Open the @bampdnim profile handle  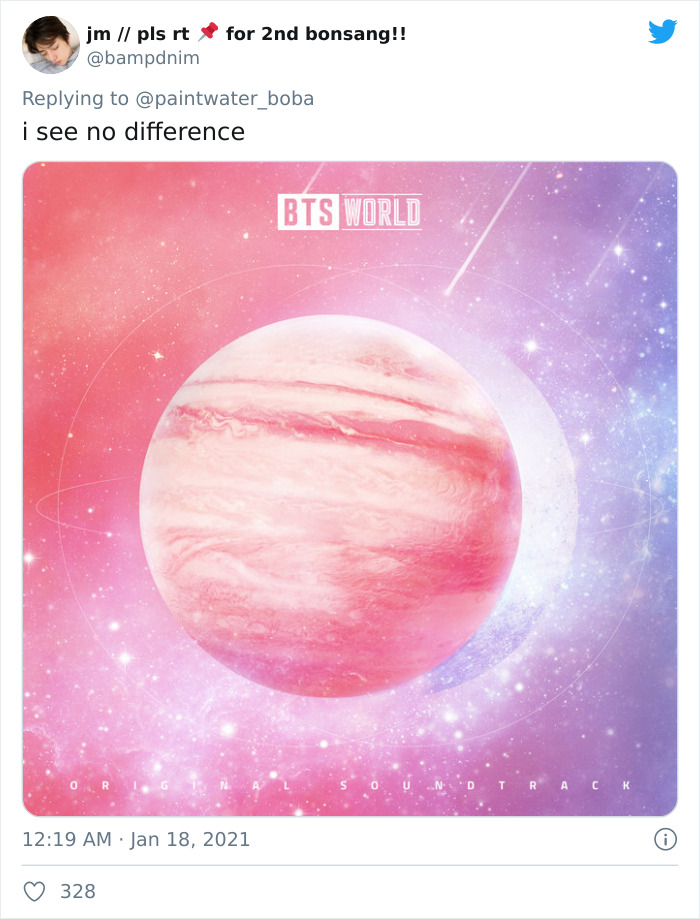coord(143,58)
